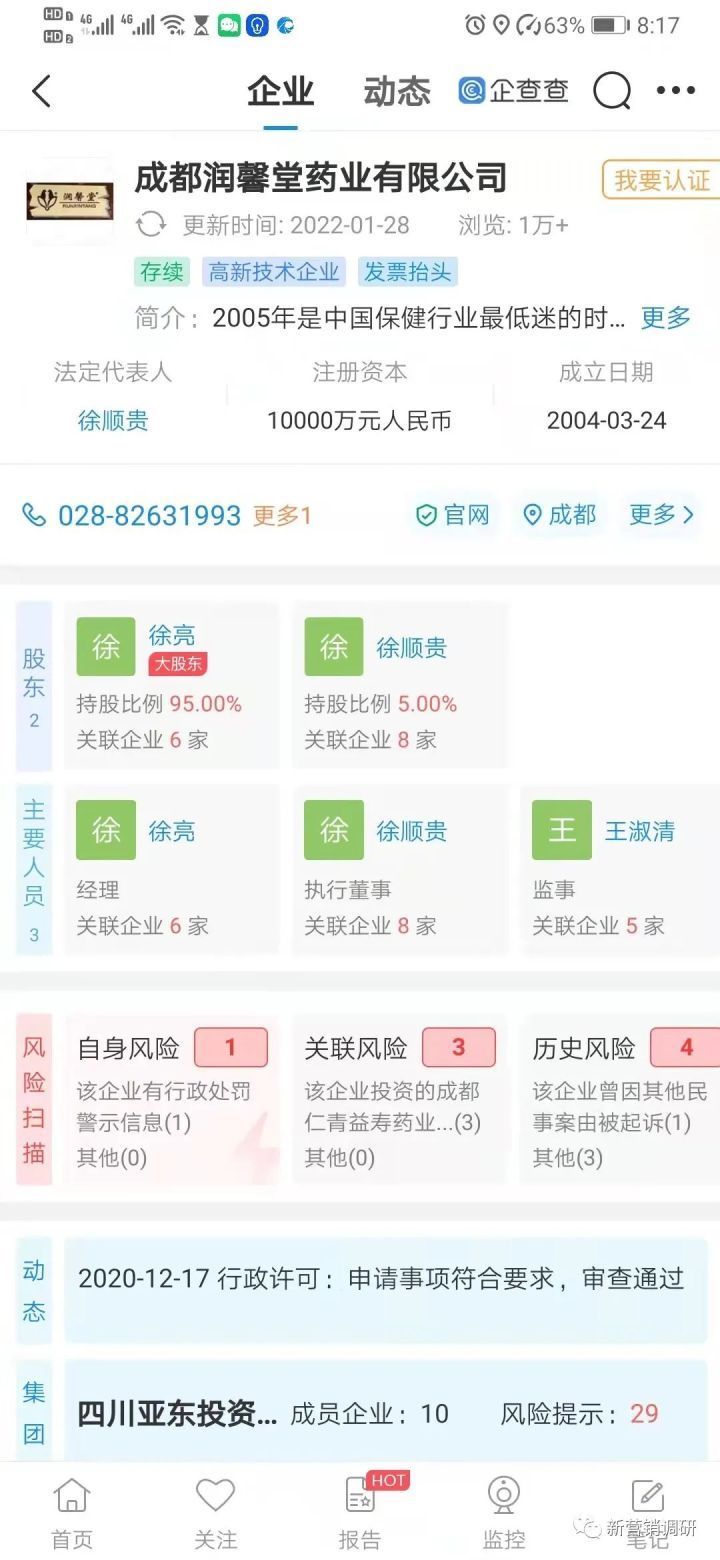Open the 成都 location chip
720x1560 pixels.
560,515
